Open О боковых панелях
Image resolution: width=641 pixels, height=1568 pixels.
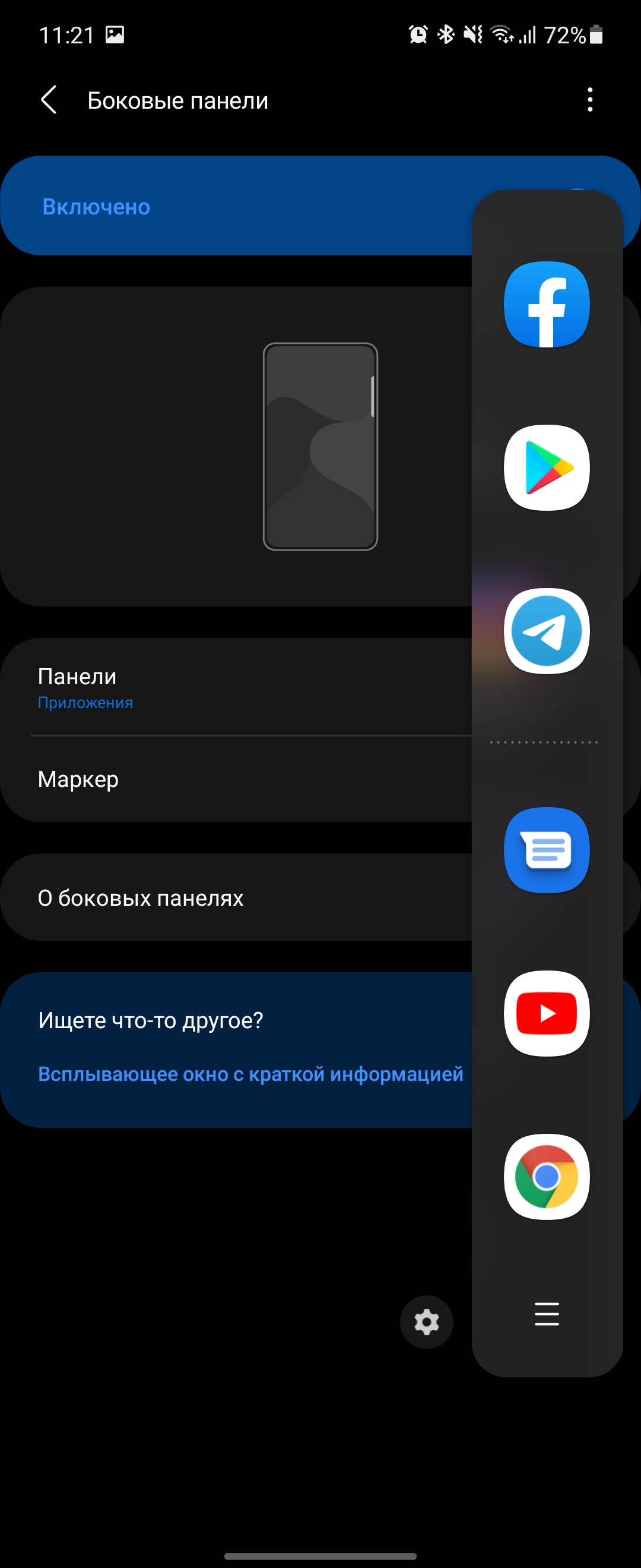(x=243, y=898)
